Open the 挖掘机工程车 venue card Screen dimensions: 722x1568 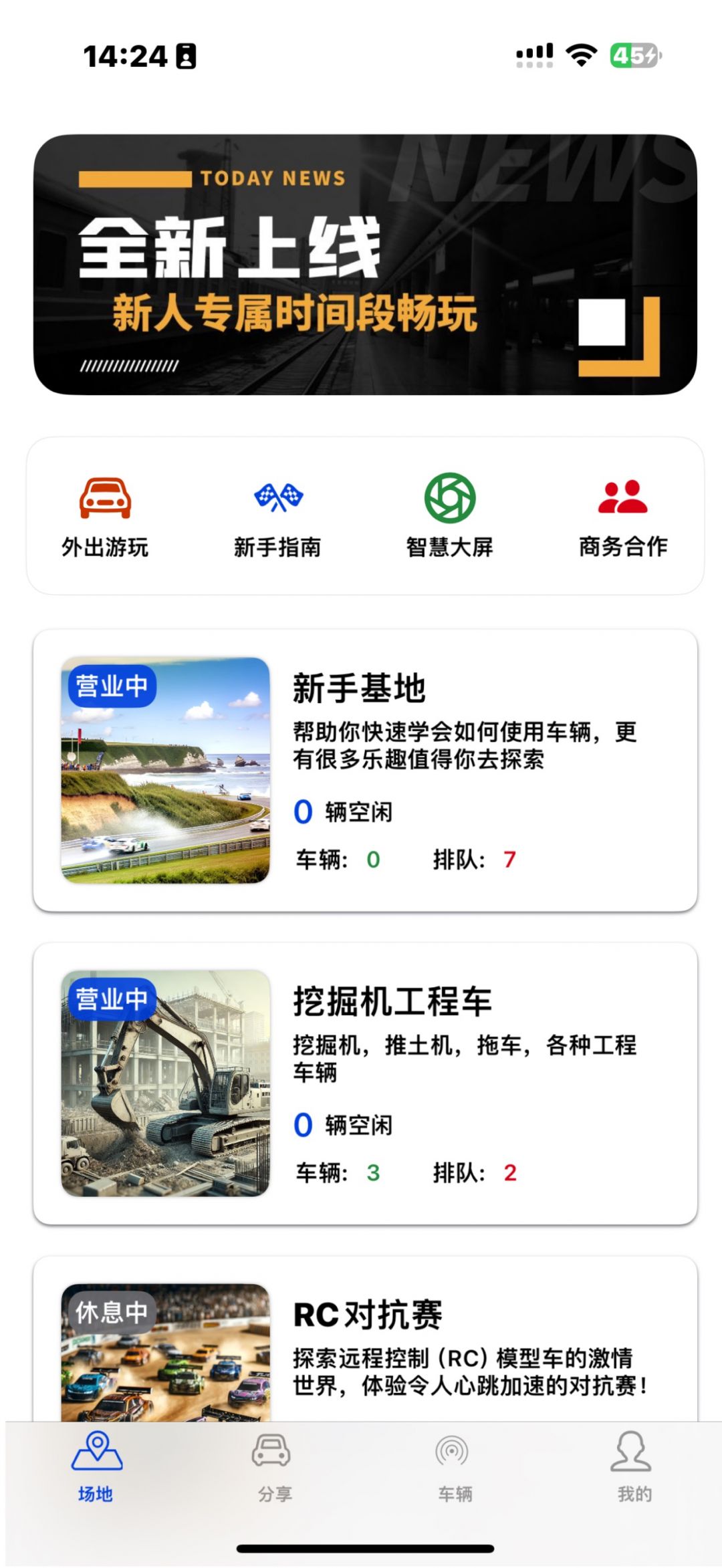[365, 1083]
